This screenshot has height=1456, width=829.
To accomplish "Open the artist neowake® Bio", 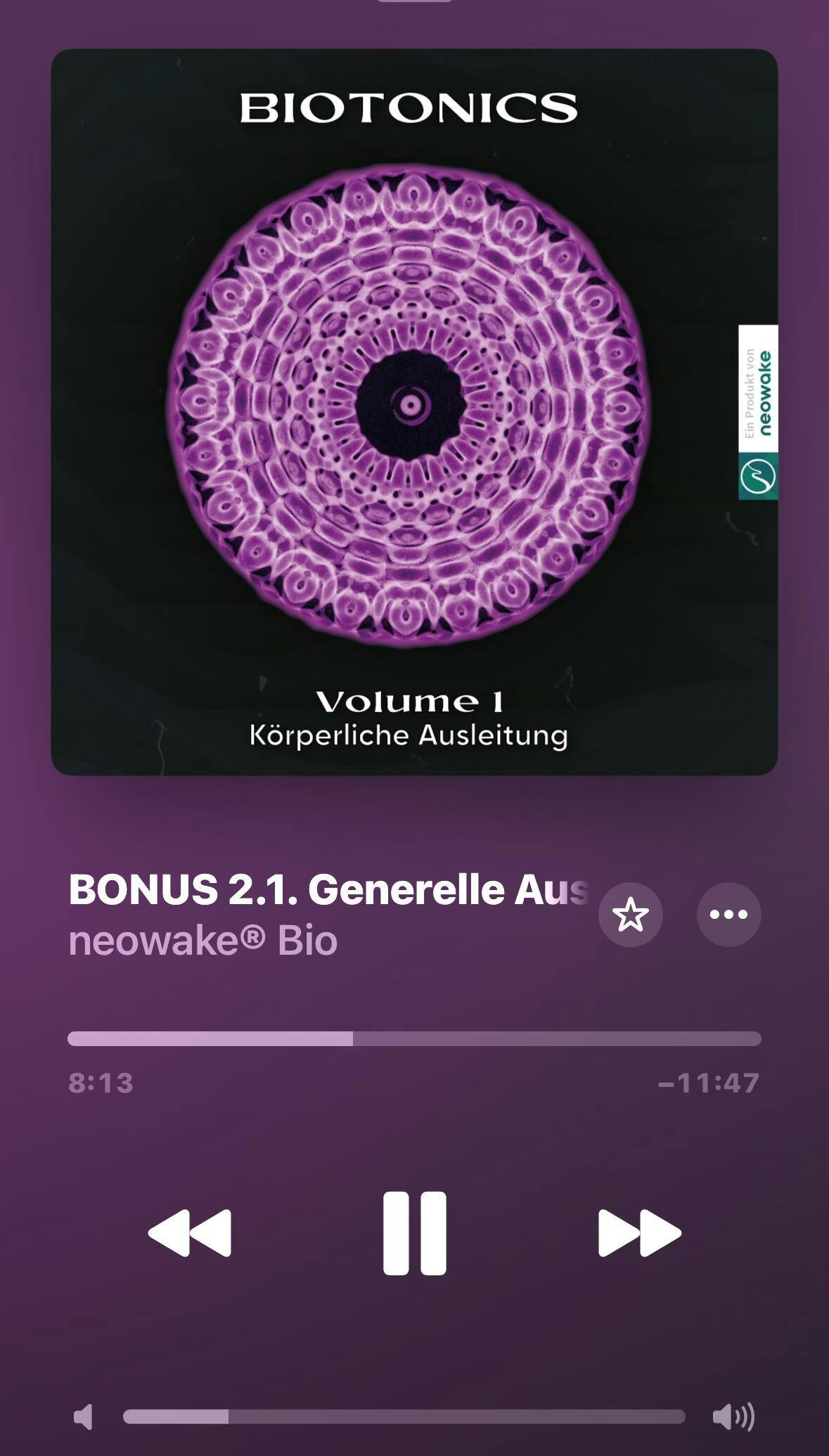I will click(x=203, y=941).
